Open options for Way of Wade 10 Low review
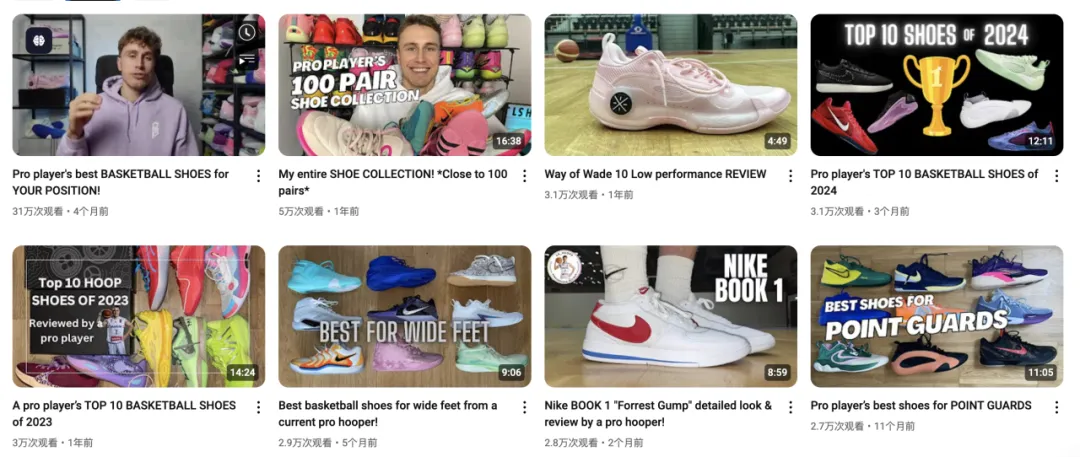 click(x=790, y=176)
